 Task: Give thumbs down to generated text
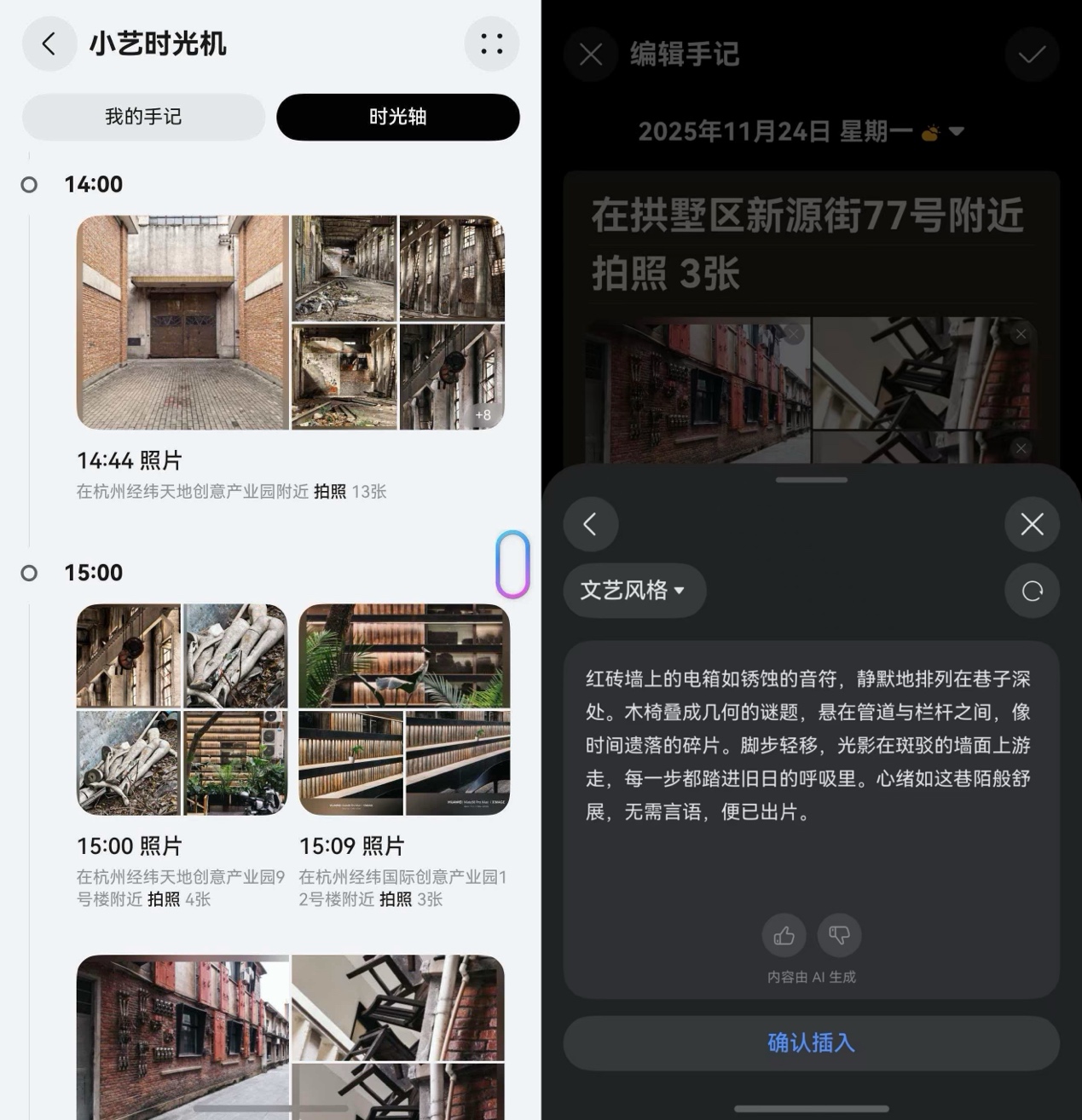coord(839,936)
